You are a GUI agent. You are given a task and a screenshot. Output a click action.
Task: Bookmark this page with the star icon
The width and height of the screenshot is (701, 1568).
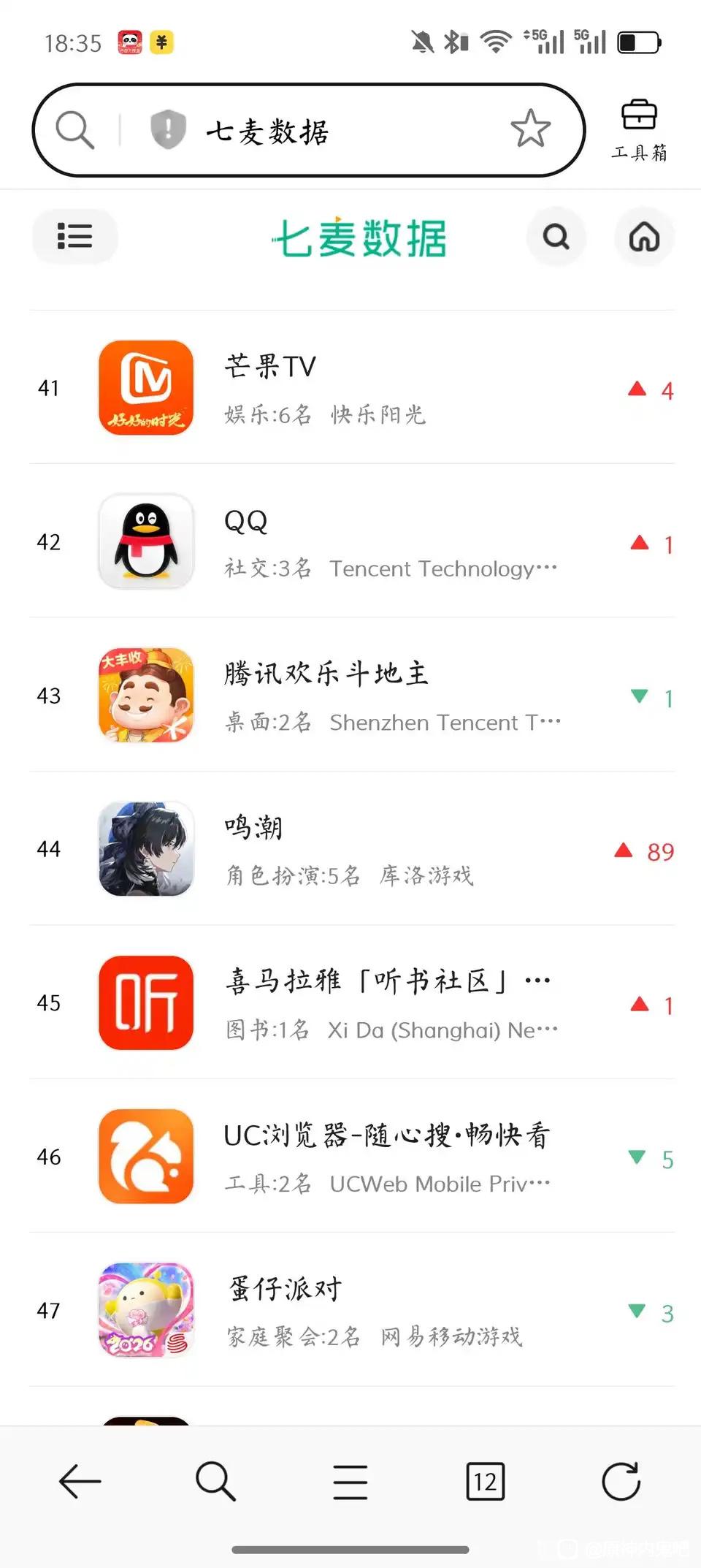[530, 129]
